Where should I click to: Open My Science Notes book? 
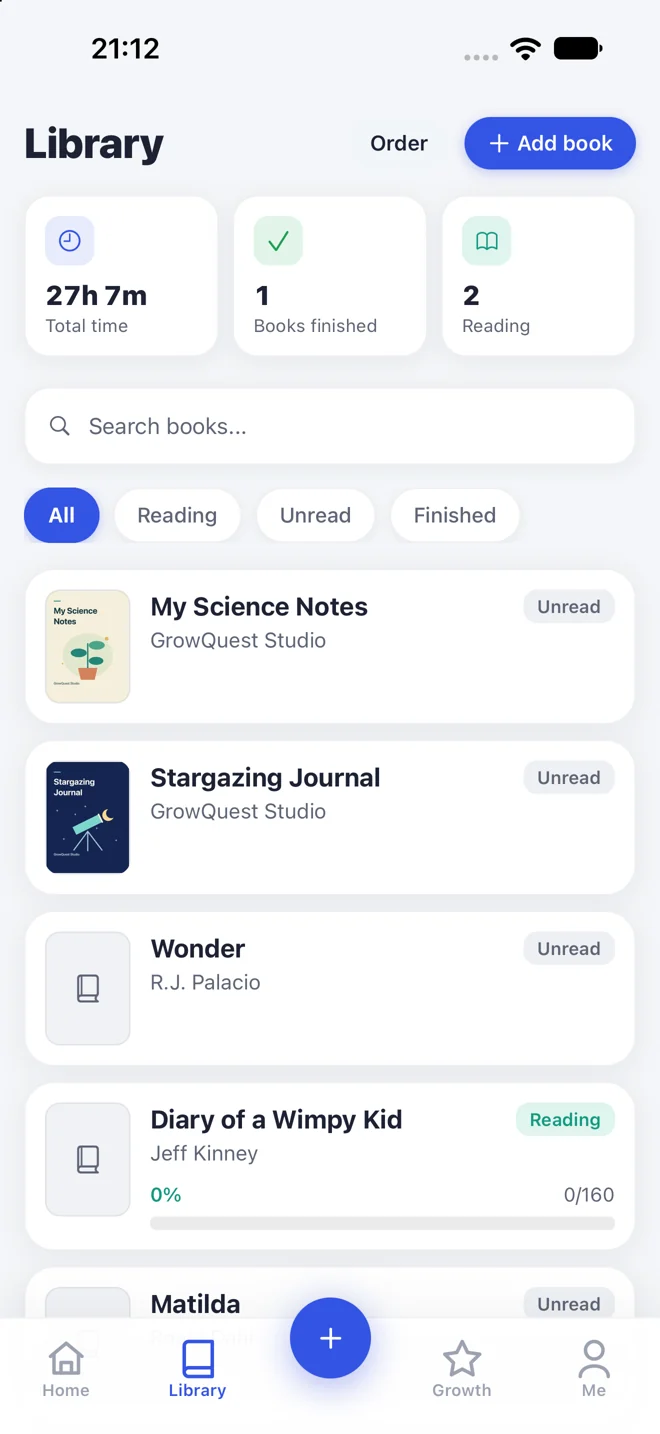click(x=330, y=646)
